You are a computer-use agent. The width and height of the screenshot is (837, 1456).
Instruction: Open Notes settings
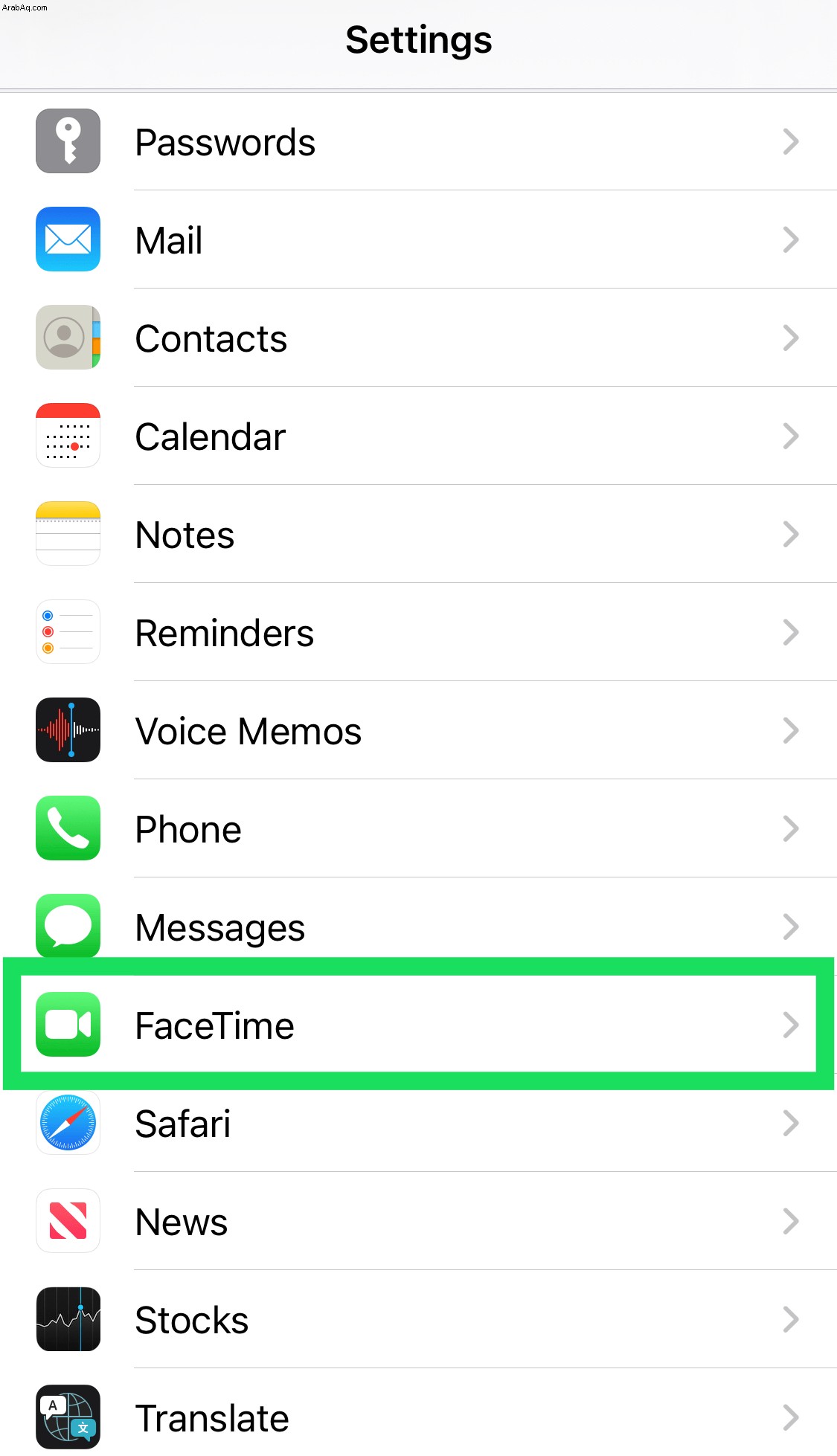[418, 534]
